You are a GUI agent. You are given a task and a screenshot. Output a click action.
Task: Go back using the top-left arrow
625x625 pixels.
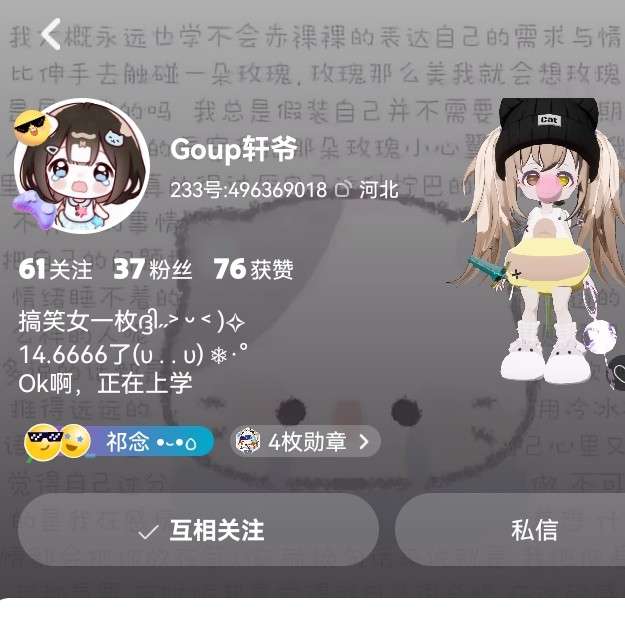pos(51,35)
